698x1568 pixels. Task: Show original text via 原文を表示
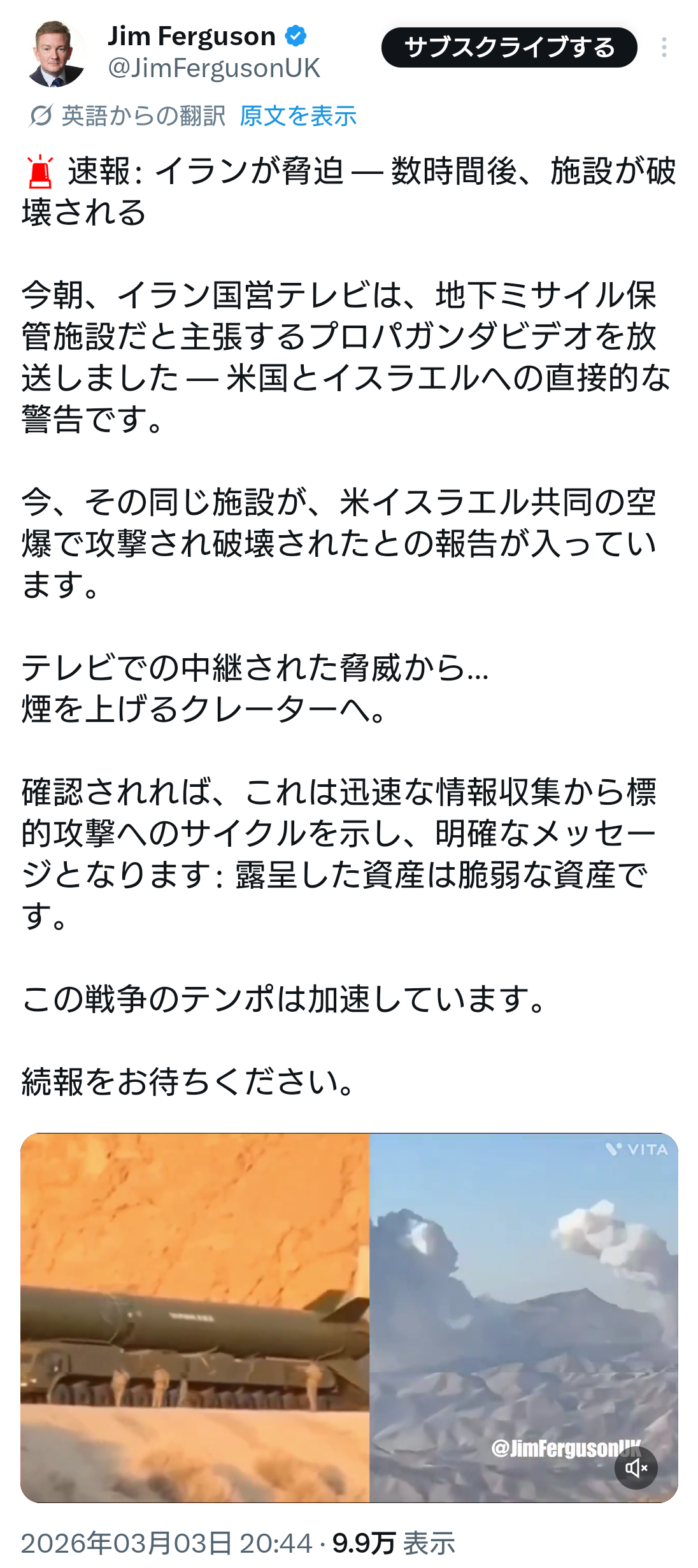click(297, 116)
